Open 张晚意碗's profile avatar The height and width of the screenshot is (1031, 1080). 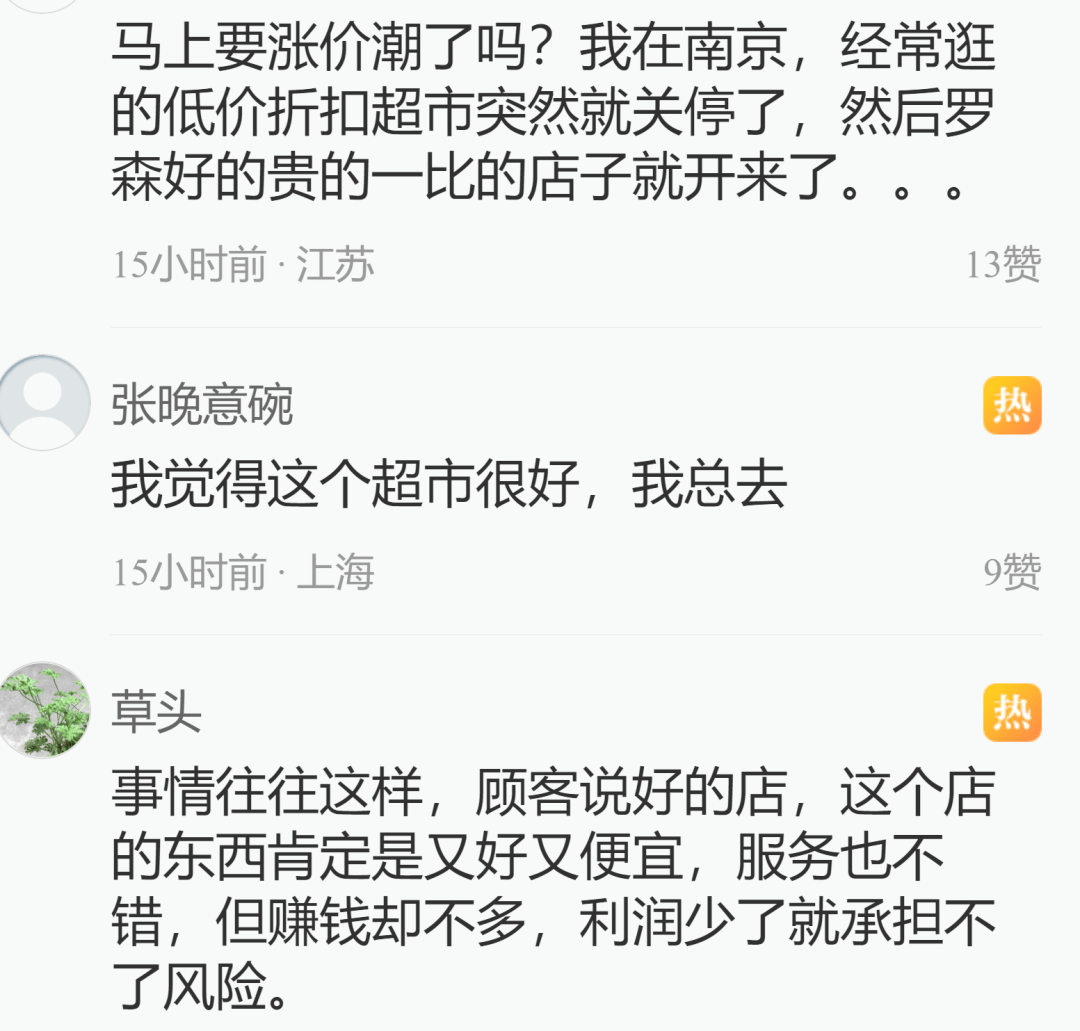point(44,403)
